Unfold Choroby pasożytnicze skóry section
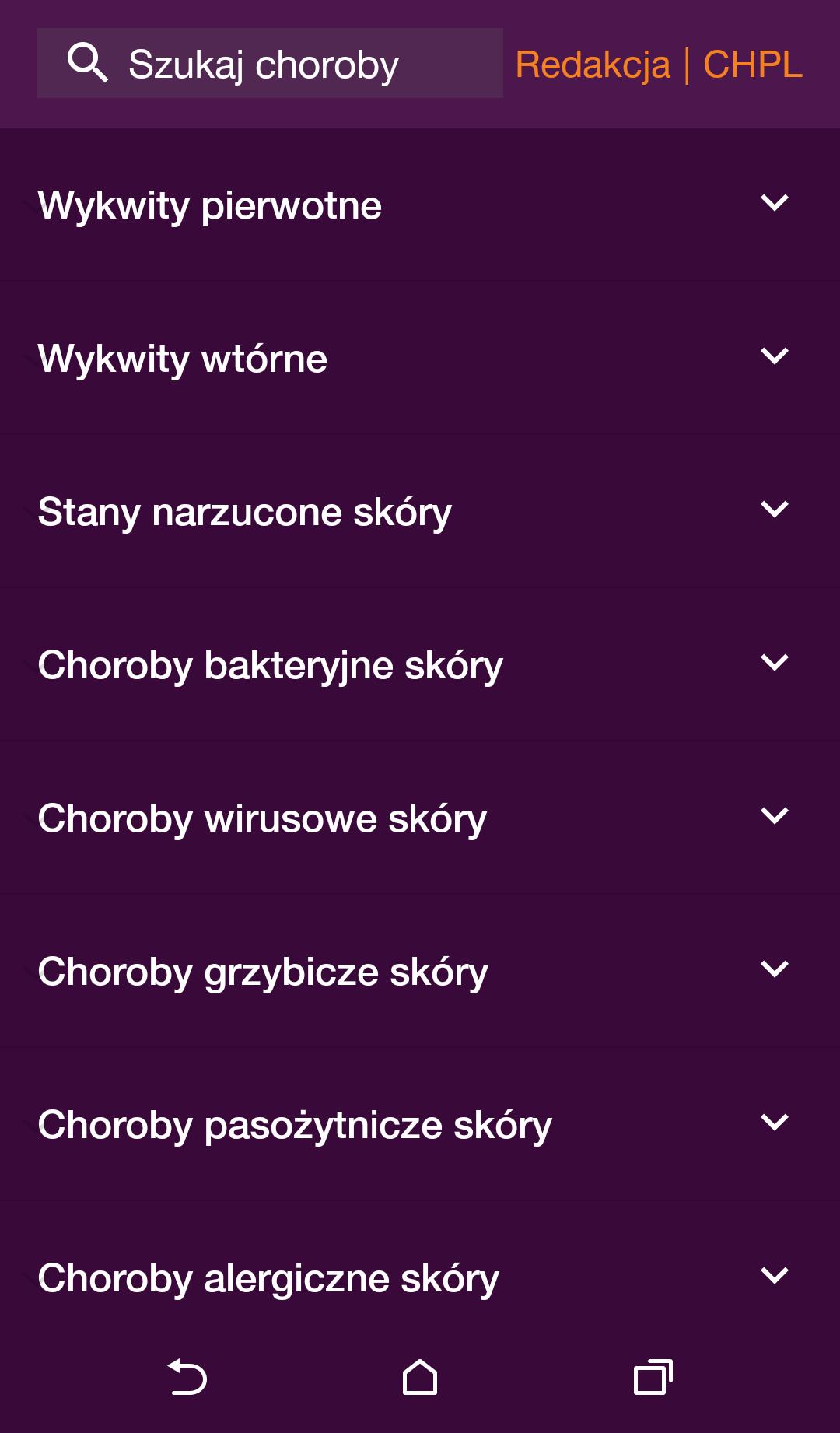The image size is (840, 1433). coord(420,1124)
